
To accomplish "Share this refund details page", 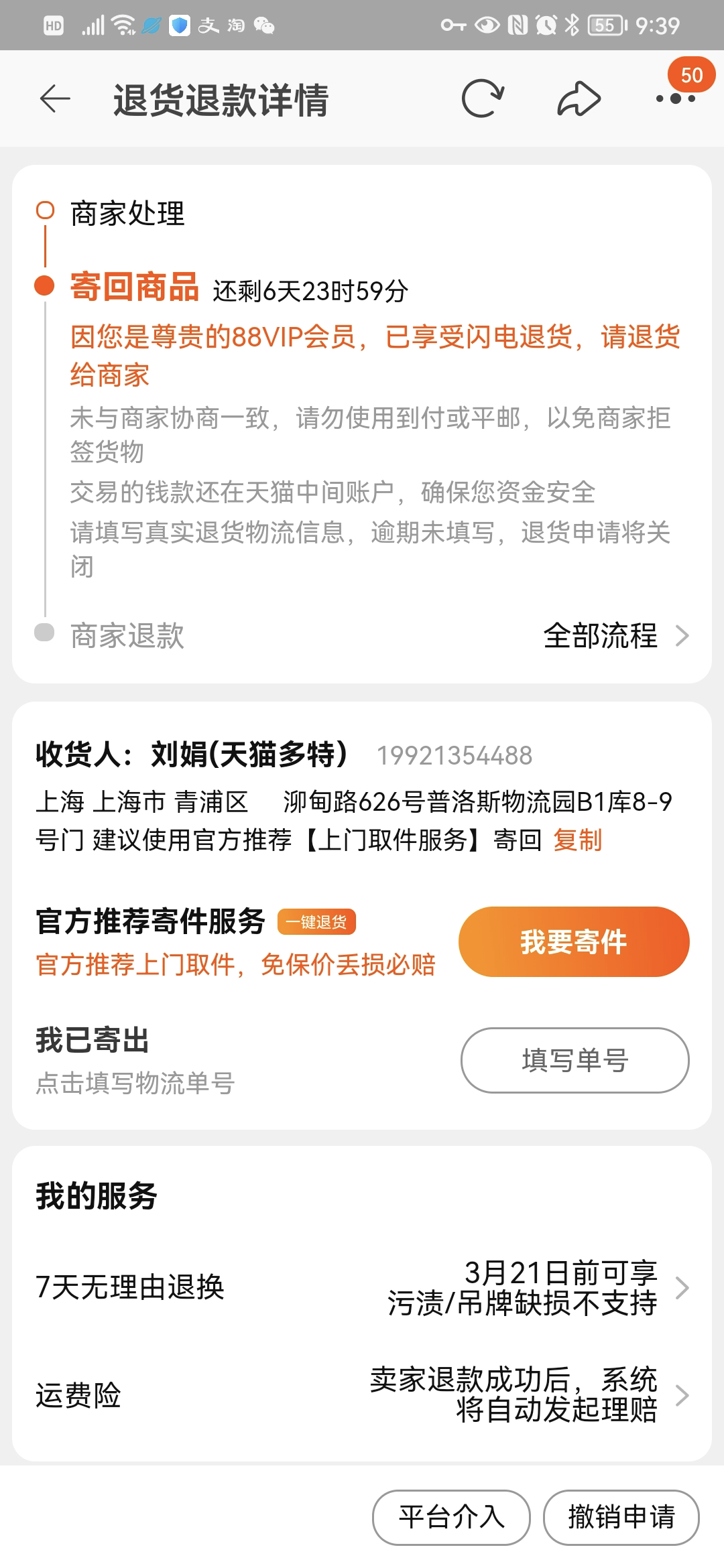I will [x=579, y=99].
